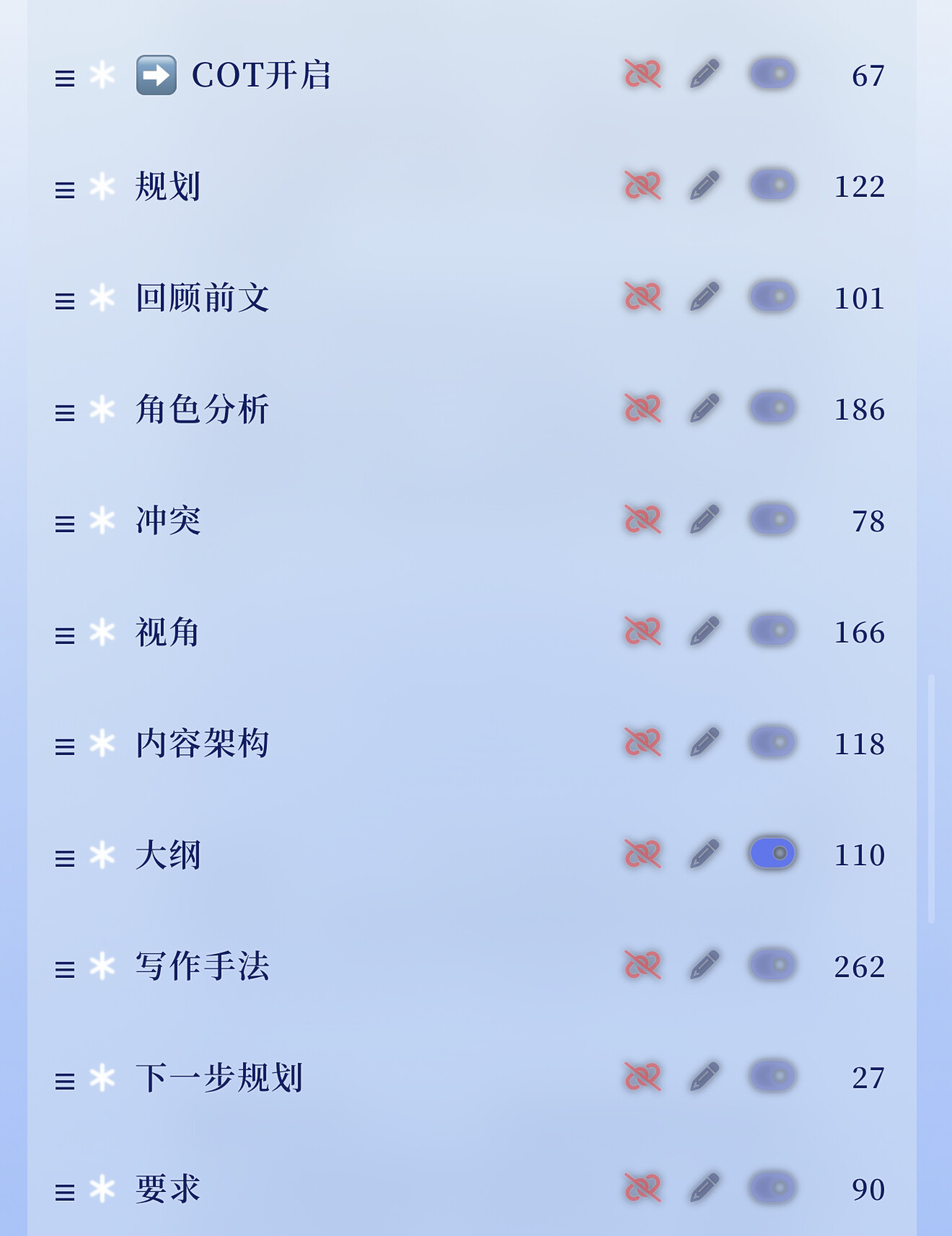Enable the 要求 prompt switch

(x=772, y=1188)
